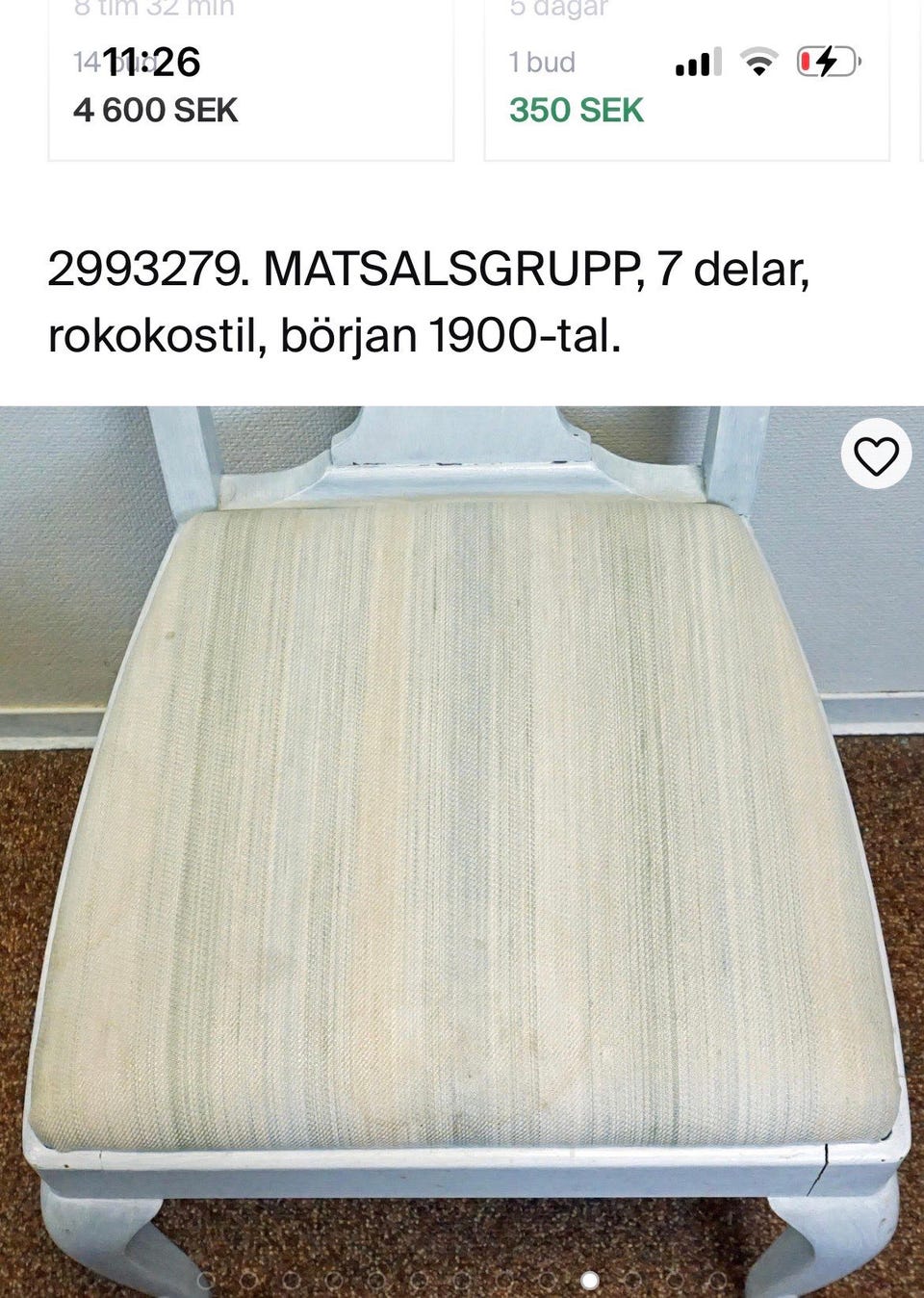Image resolution: width=924 pixels, height=1298 pixels.
Task: Tap the cellular signal strength icon
Action: (696, 62)
